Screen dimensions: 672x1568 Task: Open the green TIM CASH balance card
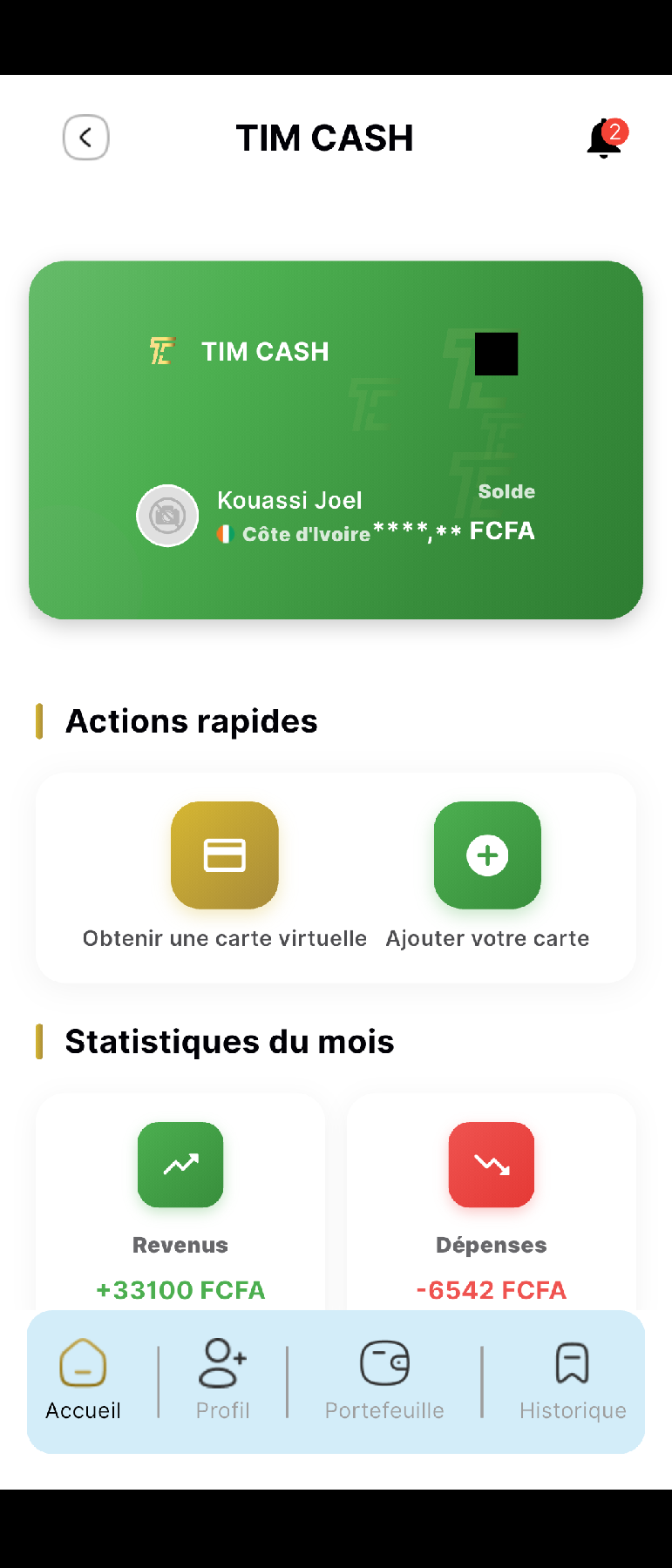pos(336,440)
